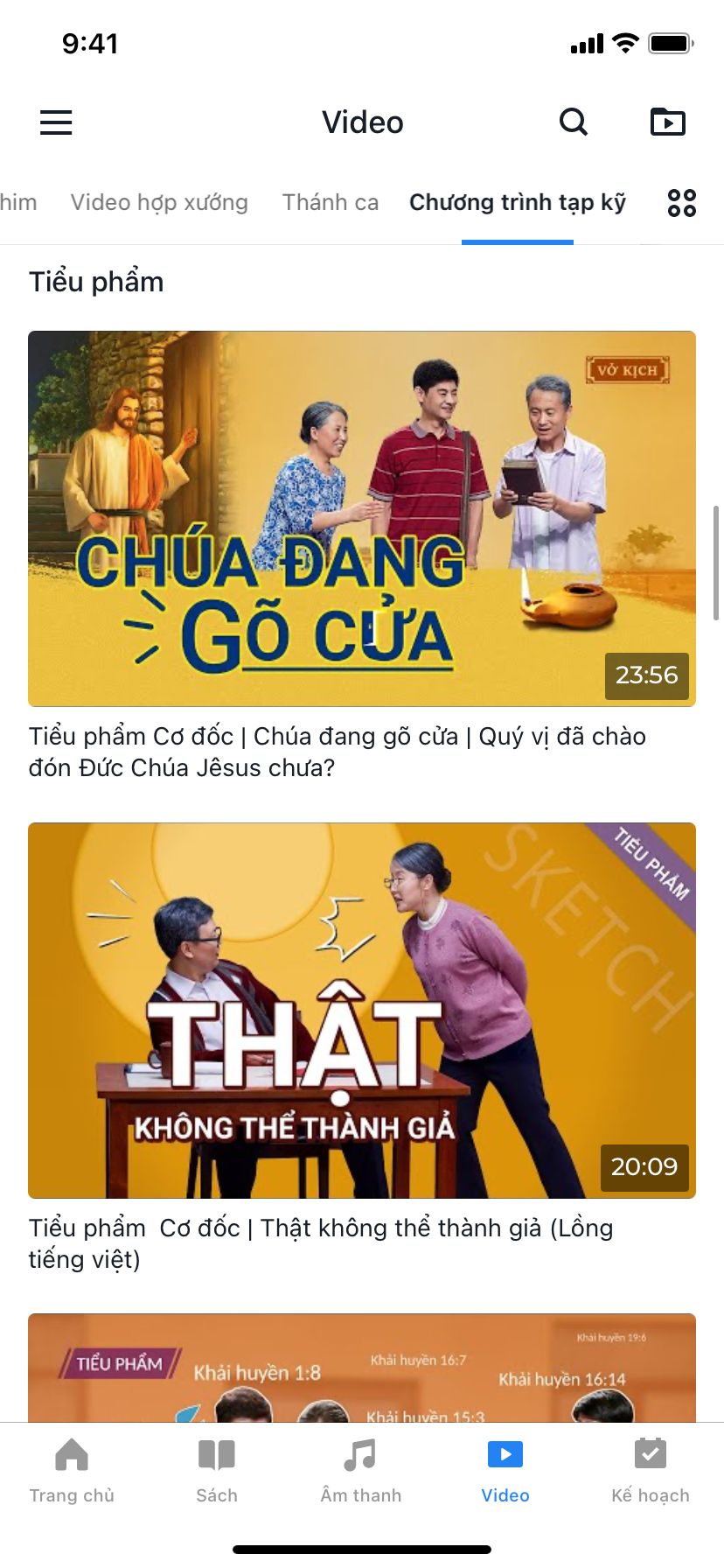Select Chương trình tạp kỹ tab
The height and width of the screenshot is (1568, 724).
(518, 203)
